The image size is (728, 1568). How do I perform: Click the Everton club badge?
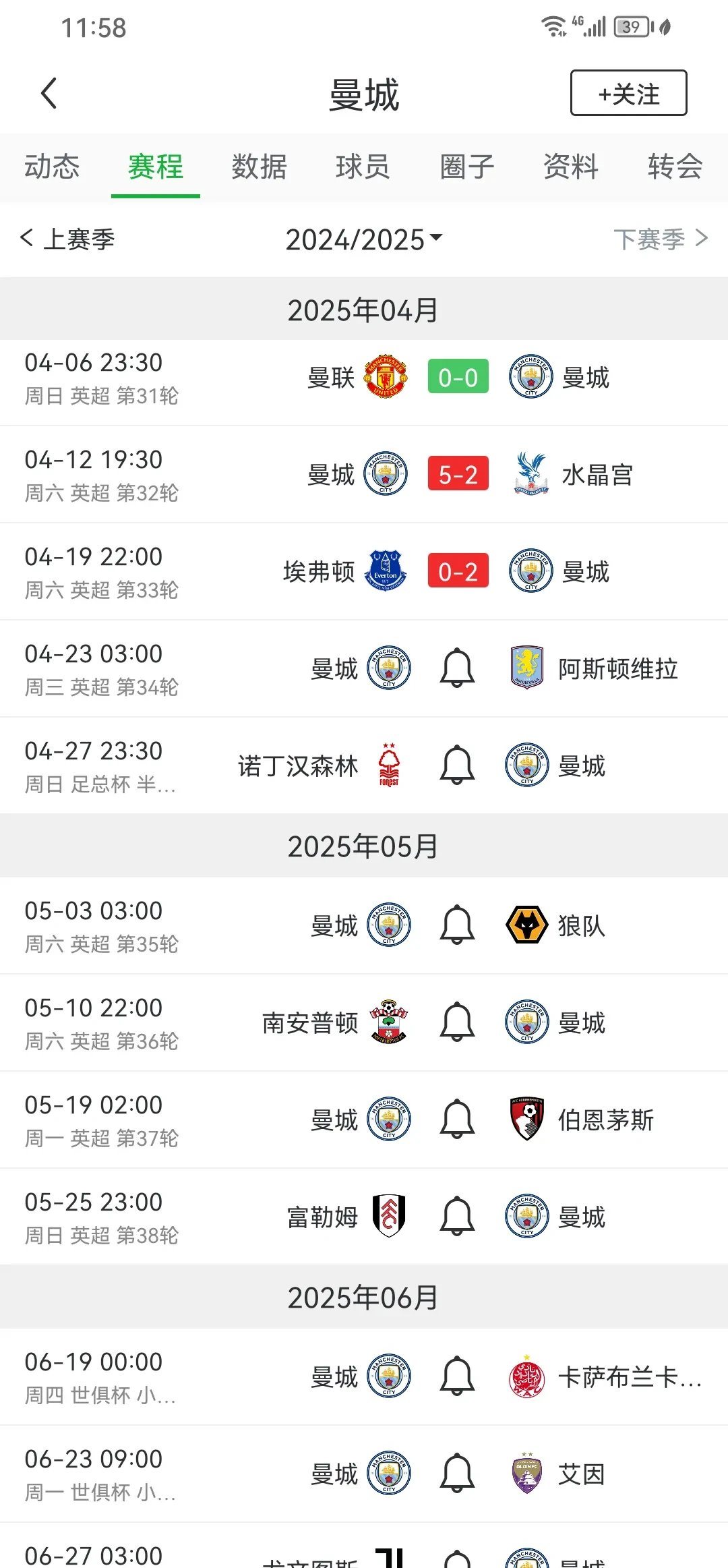pyautogui.click(x=386, y=571)
